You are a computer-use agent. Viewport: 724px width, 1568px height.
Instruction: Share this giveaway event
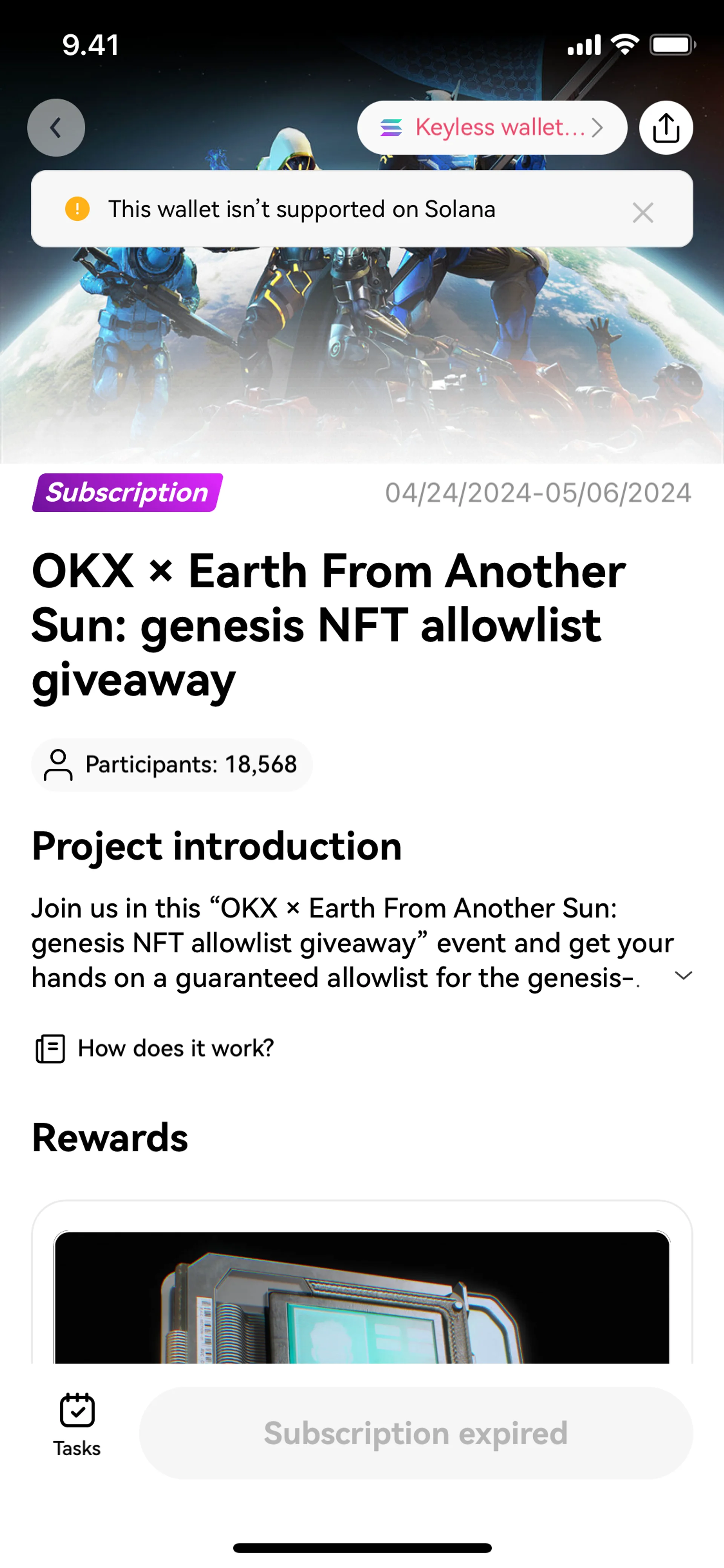(666, 128)
